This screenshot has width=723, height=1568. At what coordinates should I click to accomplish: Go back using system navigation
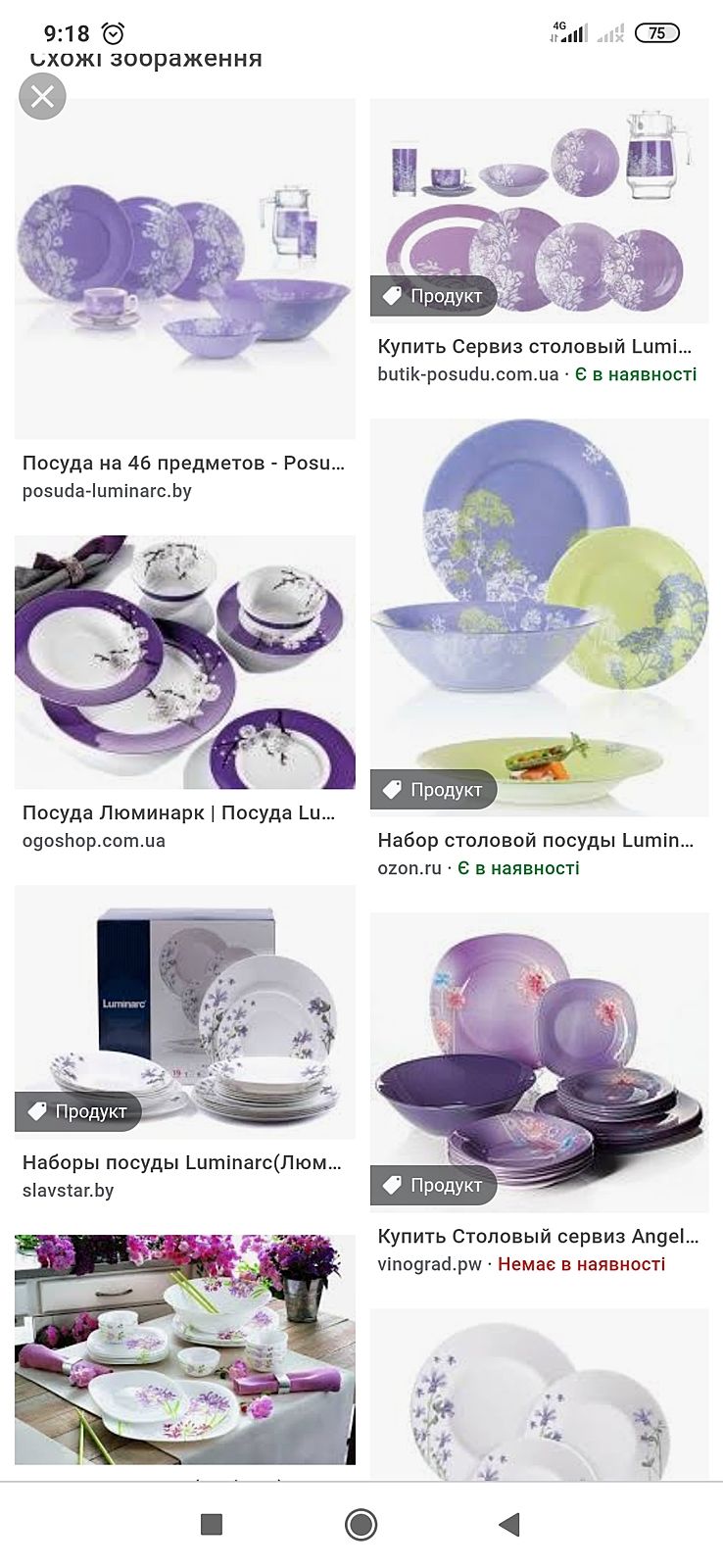click(508, 1524)
